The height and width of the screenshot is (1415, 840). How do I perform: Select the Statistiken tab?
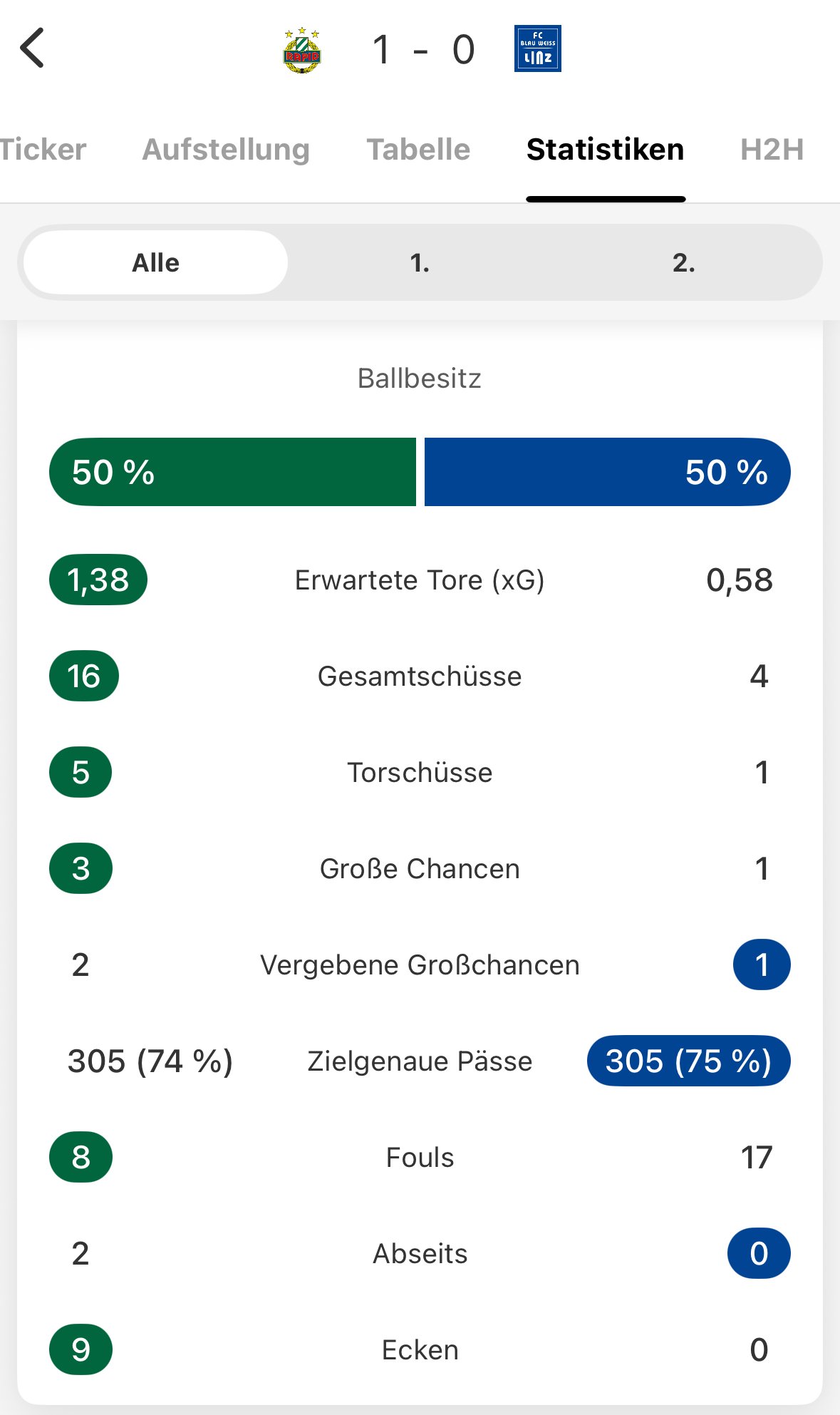[x=605, y=150]
